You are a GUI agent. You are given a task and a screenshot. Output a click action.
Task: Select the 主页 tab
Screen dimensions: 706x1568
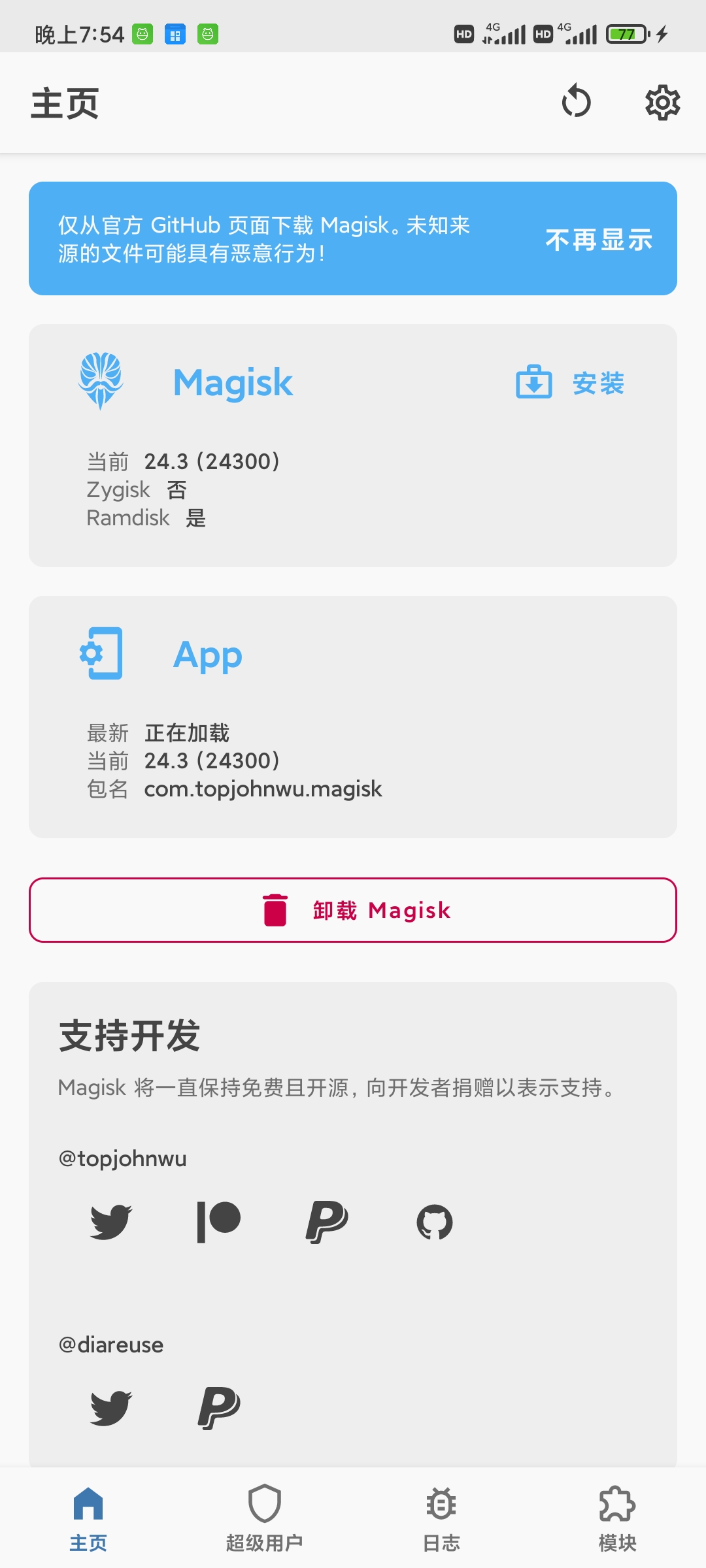click(88, 1518)
